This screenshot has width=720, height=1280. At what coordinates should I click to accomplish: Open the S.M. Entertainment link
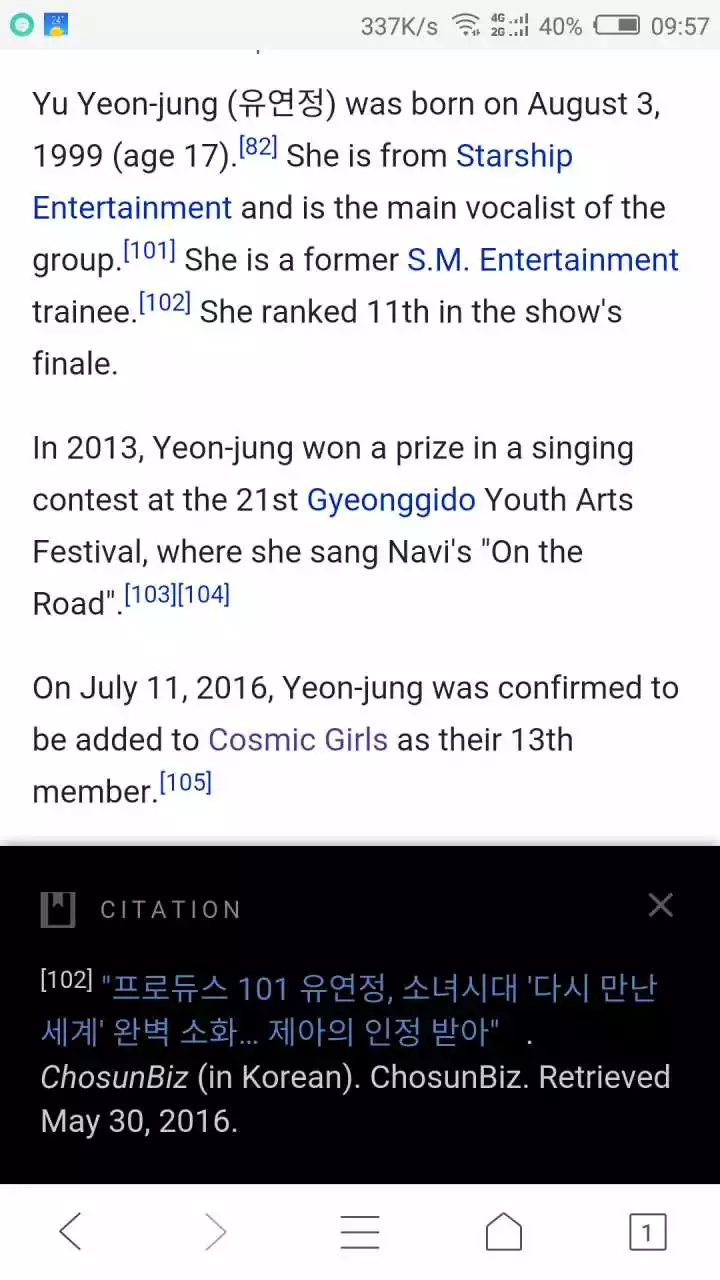coord(542,260)
